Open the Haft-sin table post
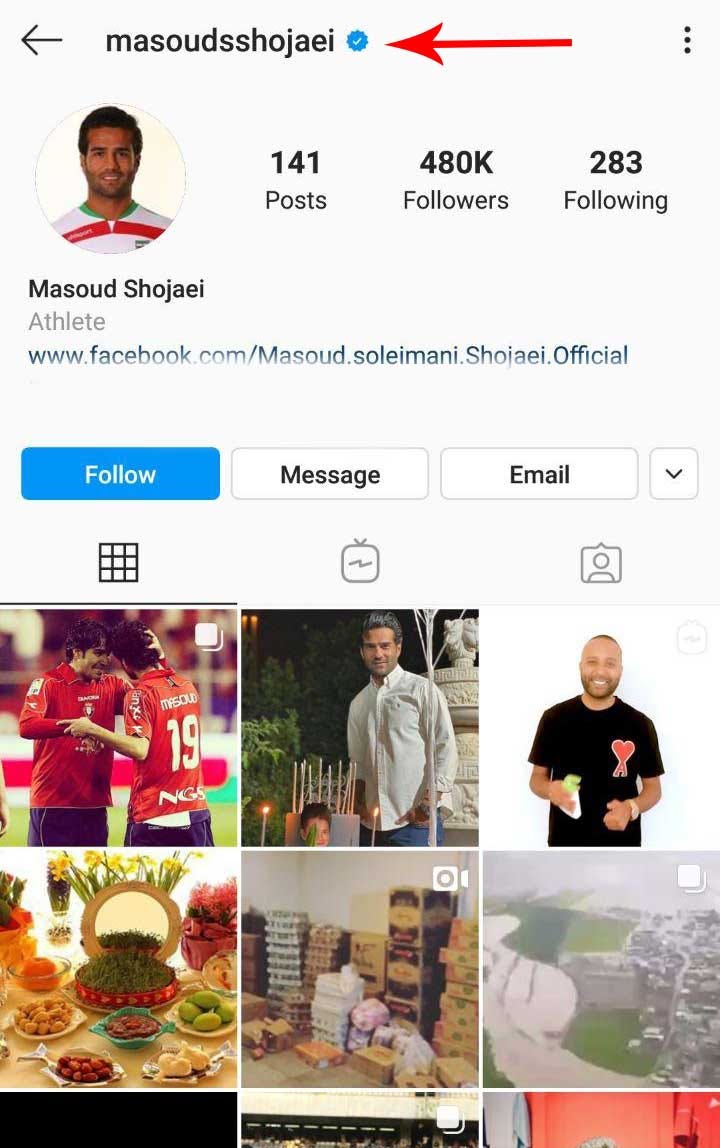The height and width of the screenshot is (1148, 720). (x=118, y=969)
